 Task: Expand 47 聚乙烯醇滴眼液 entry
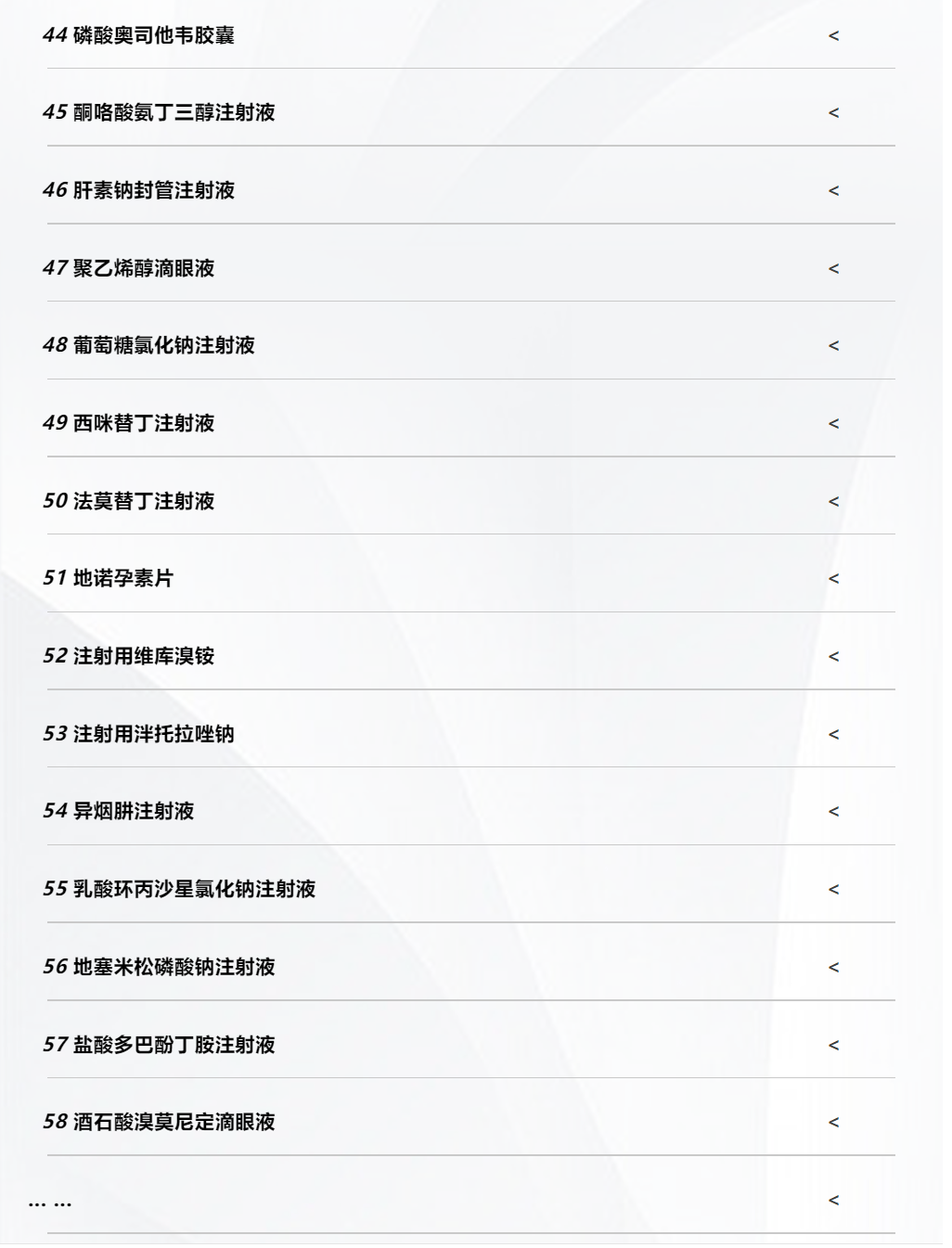pos(832,269)
